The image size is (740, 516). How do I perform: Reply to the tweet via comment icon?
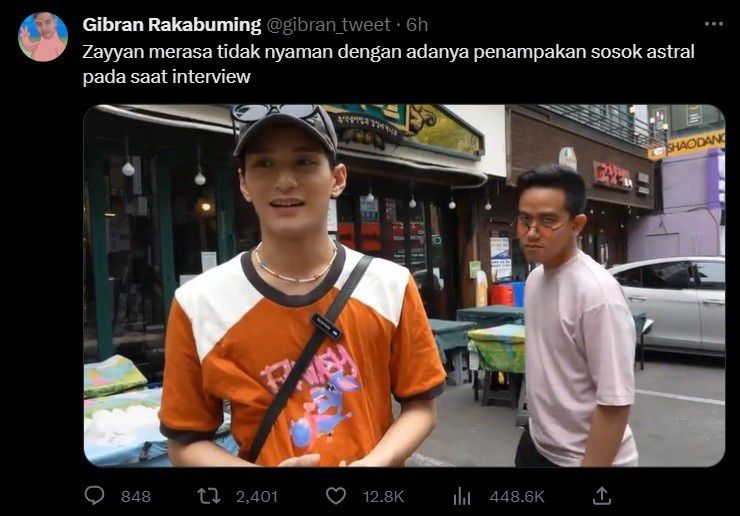(x=95, y=496)
